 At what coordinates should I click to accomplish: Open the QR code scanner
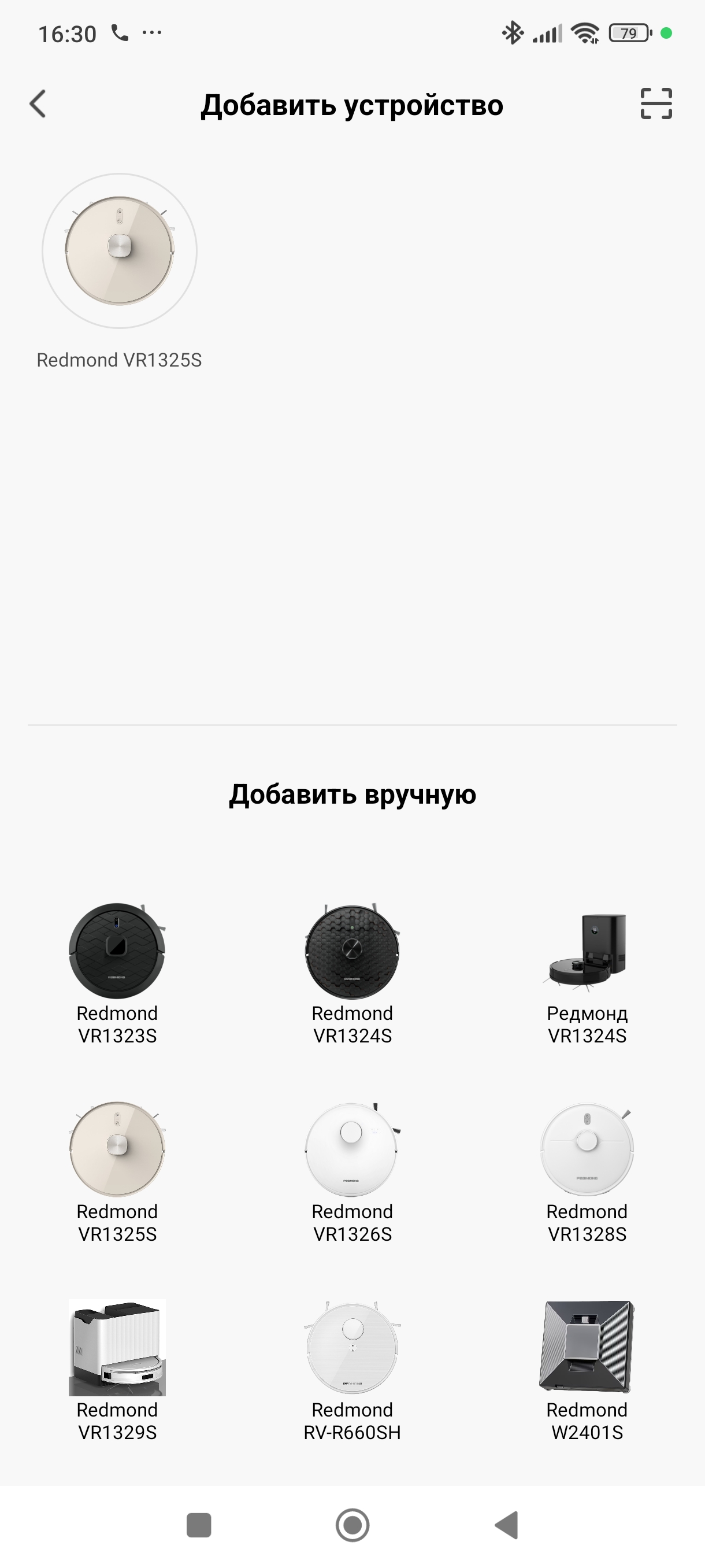[x=656, y=104]
